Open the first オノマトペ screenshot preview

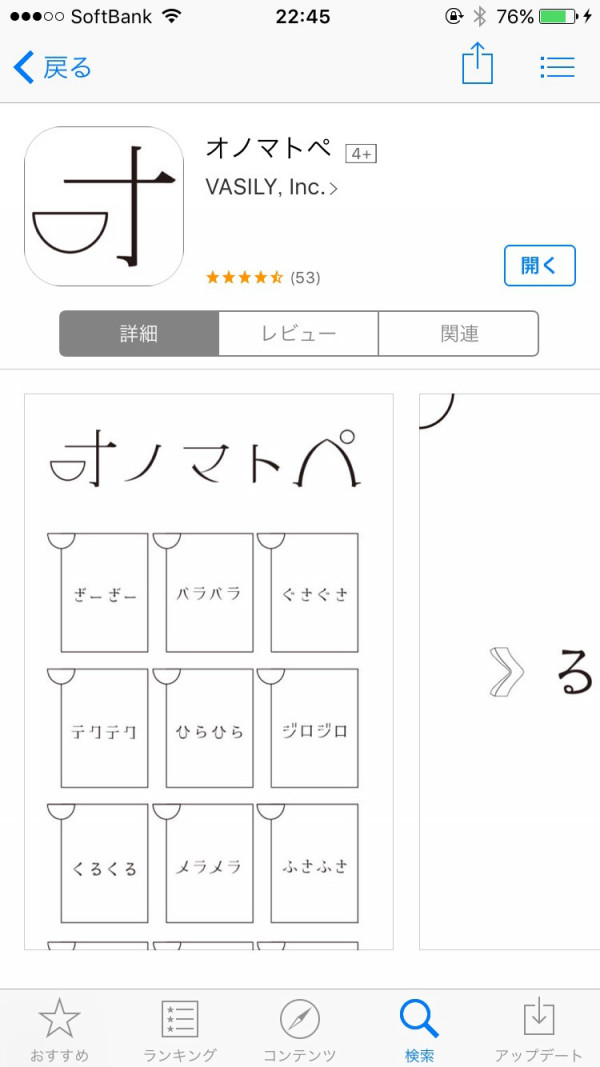click(x=208, y=670)
